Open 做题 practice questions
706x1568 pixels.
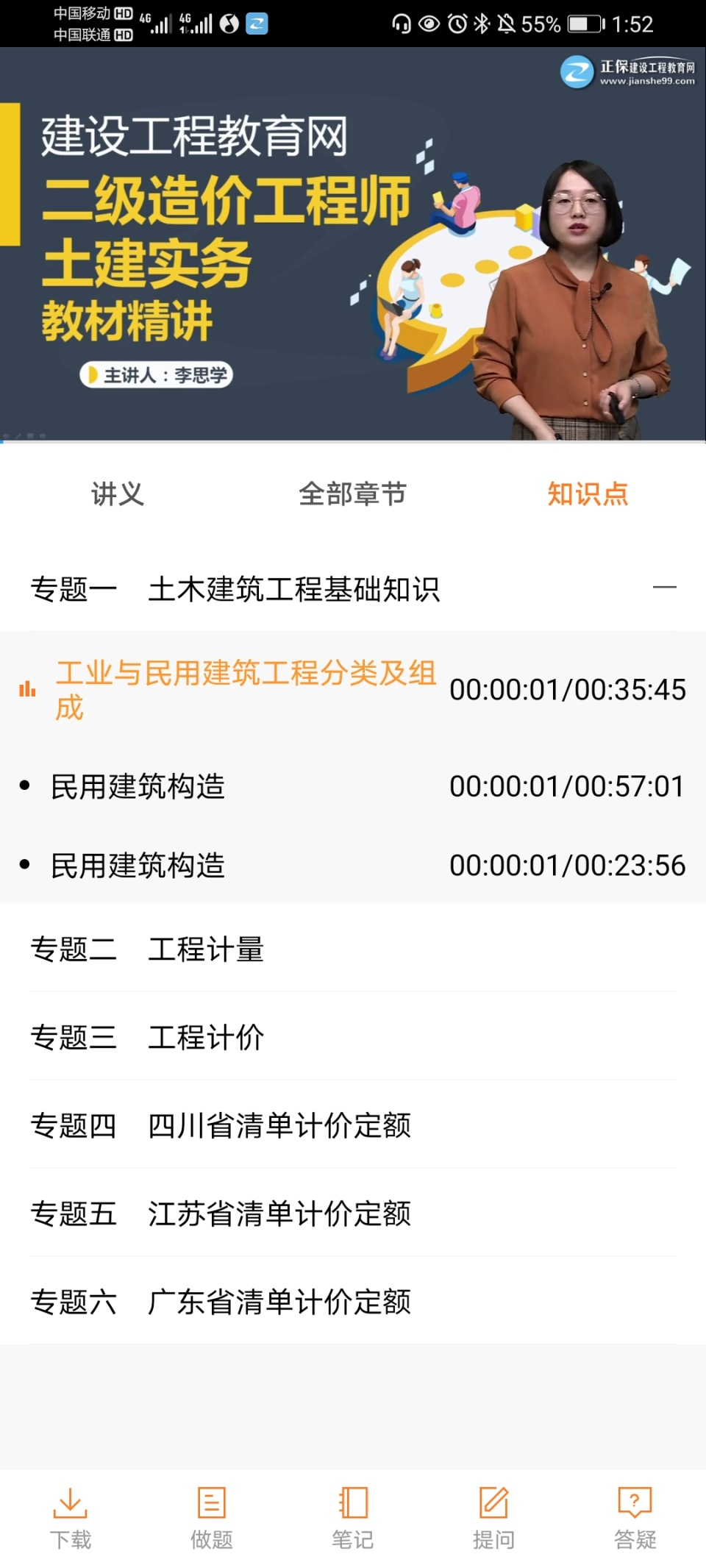pos(212,1518)
